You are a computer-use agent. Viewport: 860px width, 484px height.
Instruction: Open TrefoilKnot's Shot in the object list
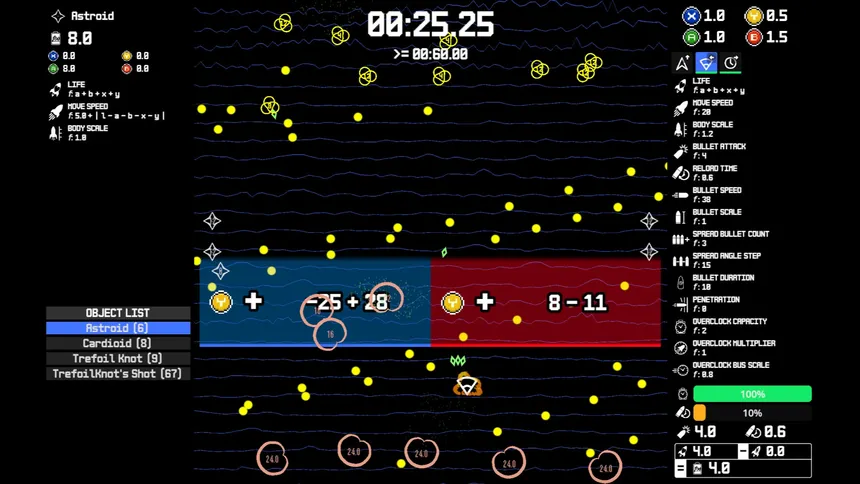(118, 373)
